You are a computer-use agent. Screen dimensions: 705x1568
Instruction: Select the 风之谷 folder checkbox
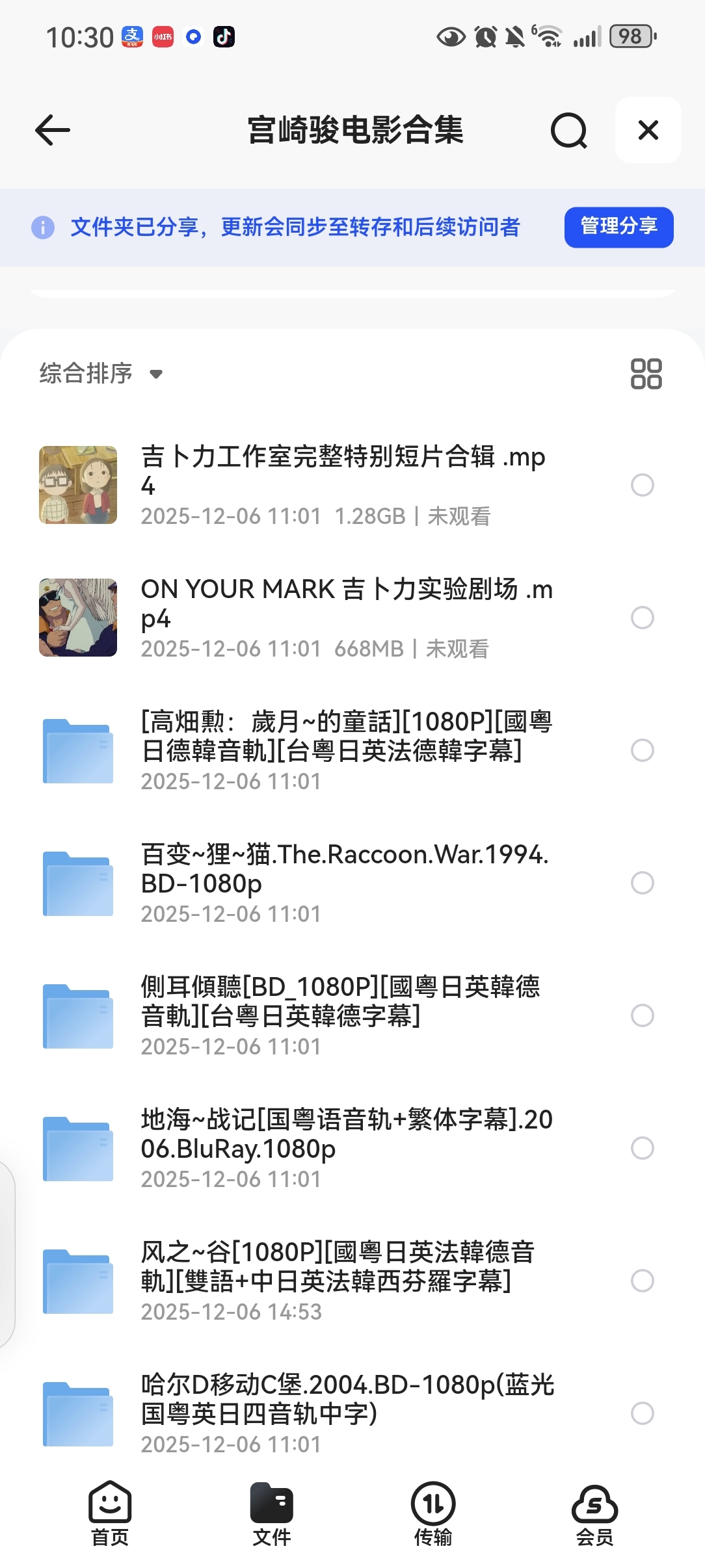click(643, 1281)
